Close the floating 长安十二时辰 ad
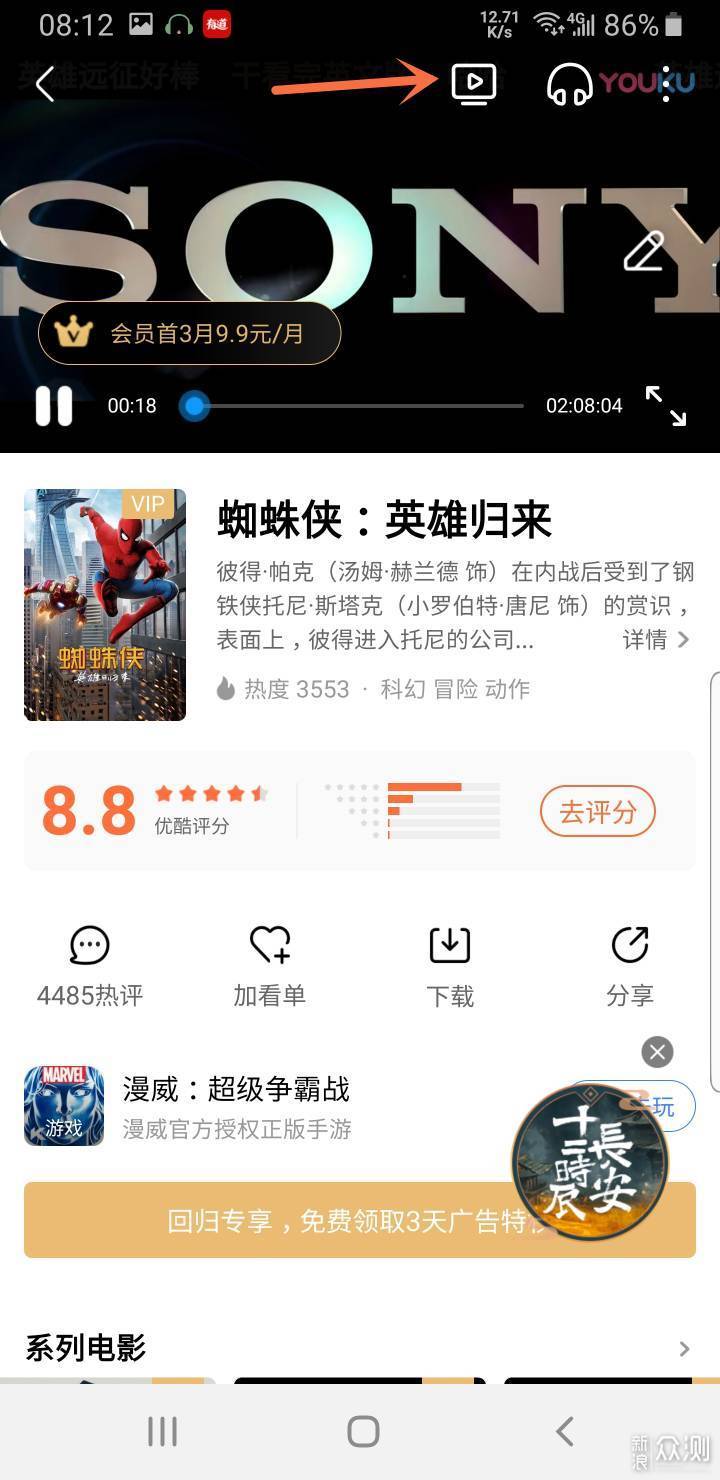720x1480 pixels. pos(657,1052)
